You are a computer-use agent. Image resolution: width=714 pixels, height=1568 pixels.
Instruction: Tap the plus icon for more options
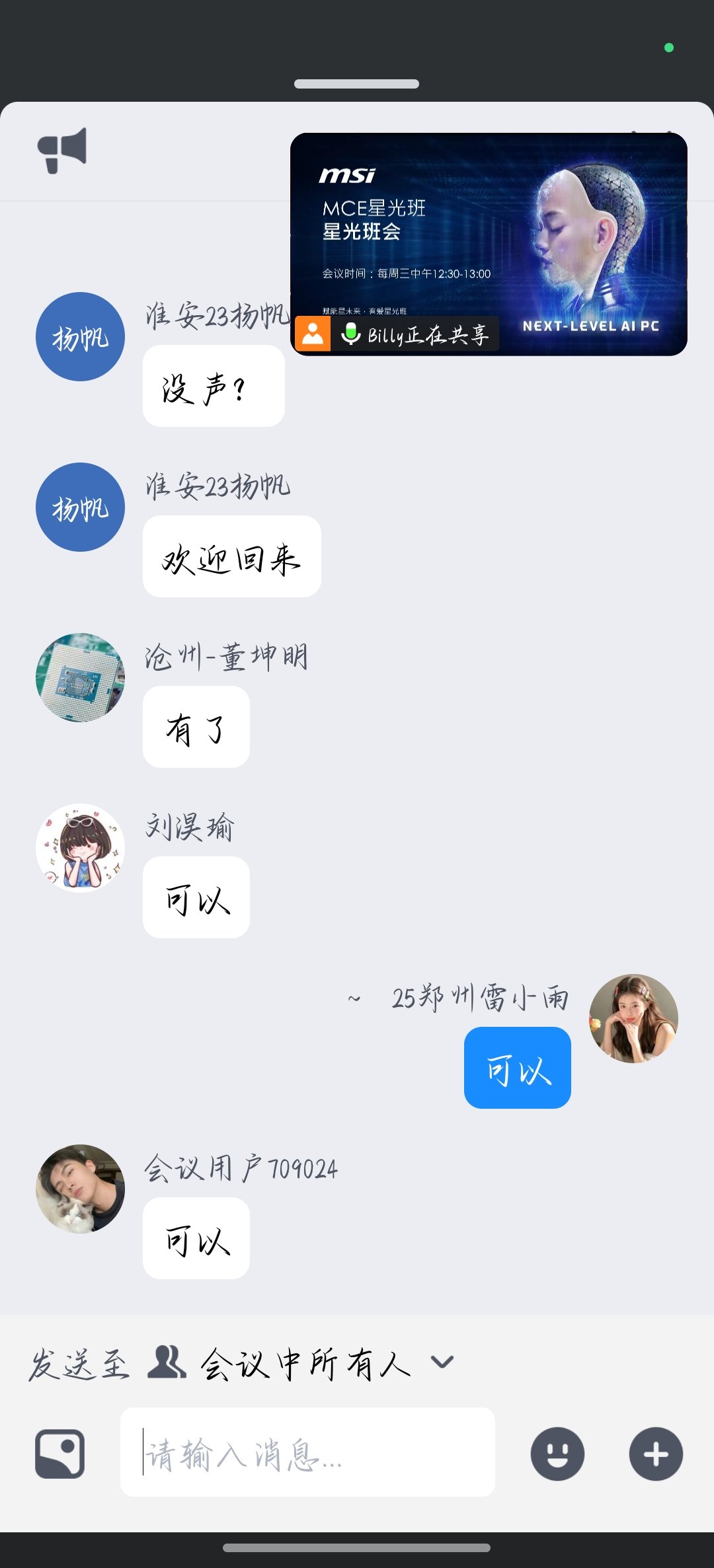[x=655, y=1454]
